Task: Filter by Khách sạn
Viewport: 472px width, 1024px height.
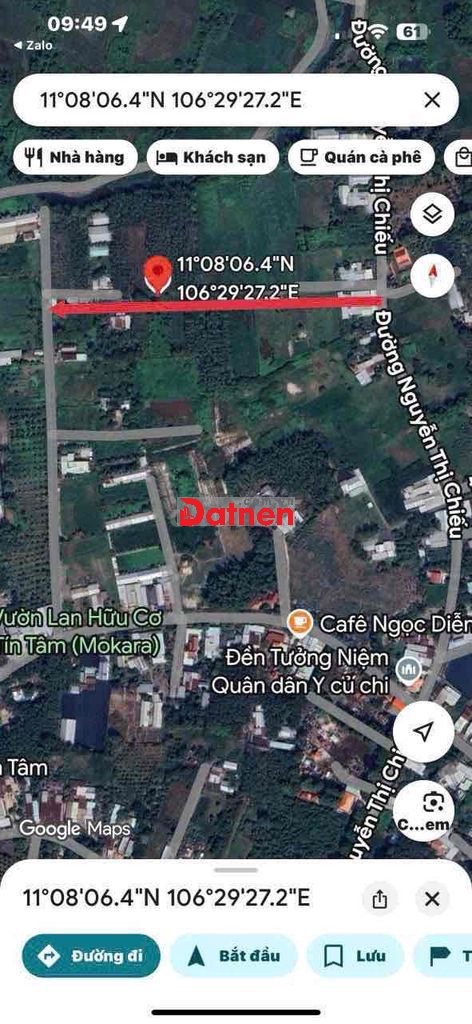Action: pyautogui.click(x=213, y=157)
